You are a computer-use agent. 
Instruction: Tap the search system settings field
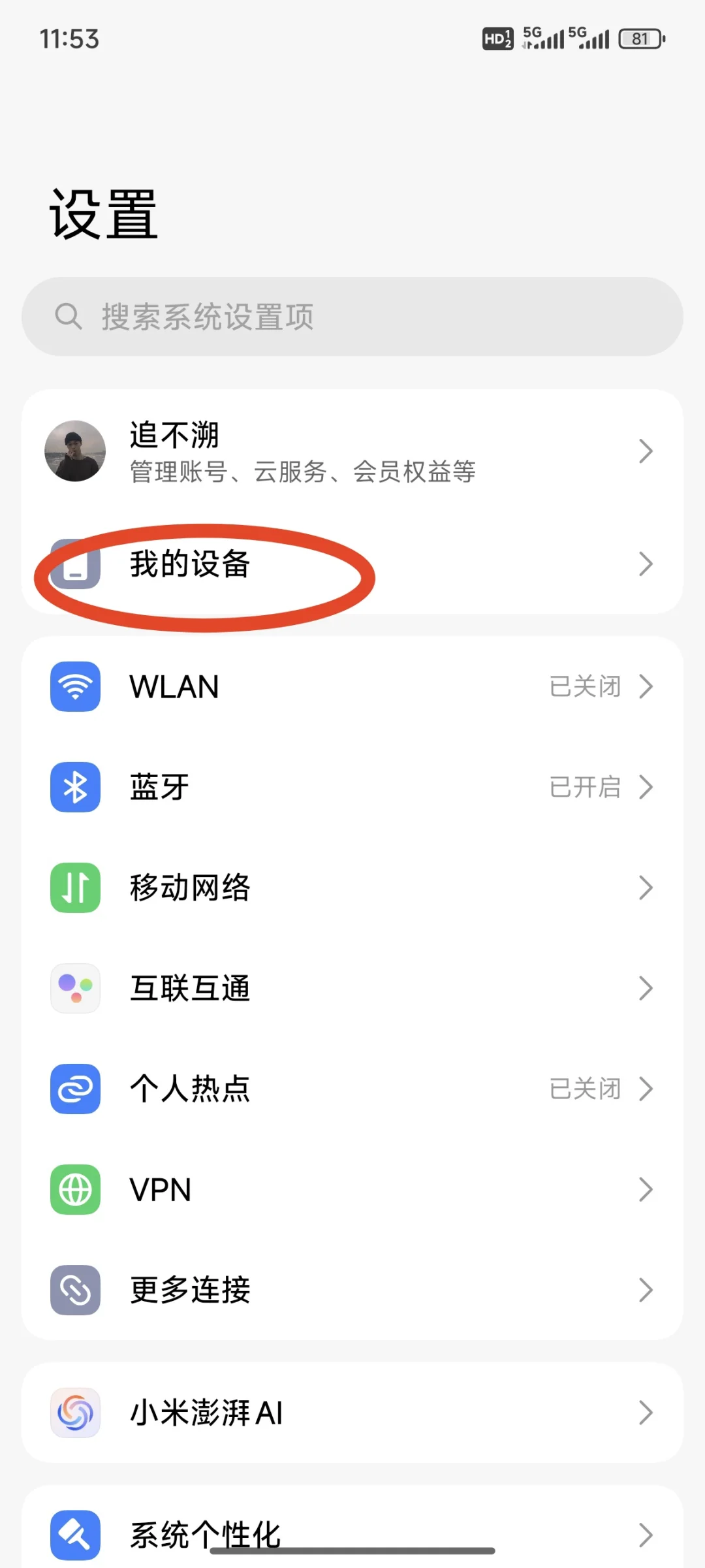point(352,317)
